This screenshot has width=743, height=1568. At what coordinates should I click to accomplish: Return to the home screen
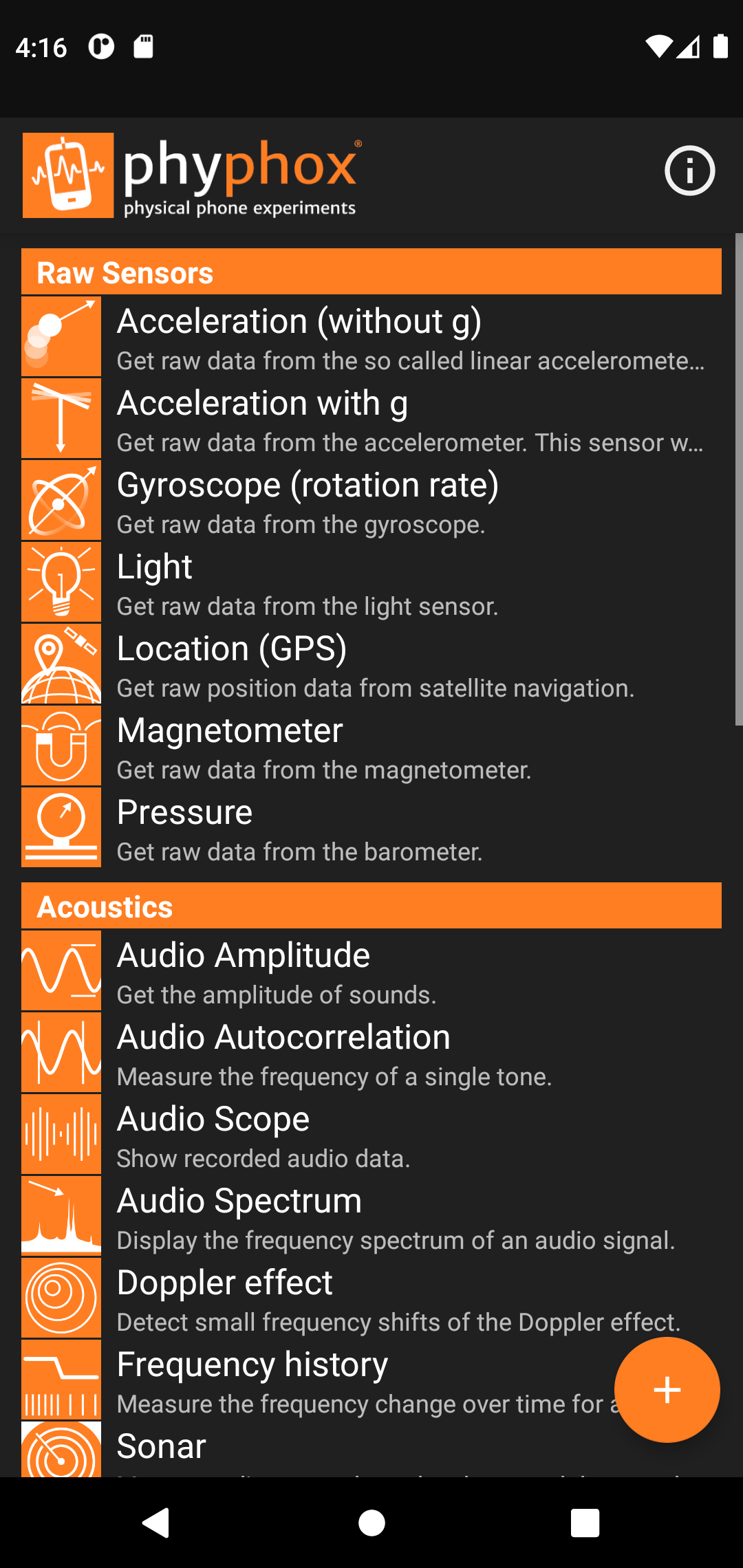(371, 1523)
